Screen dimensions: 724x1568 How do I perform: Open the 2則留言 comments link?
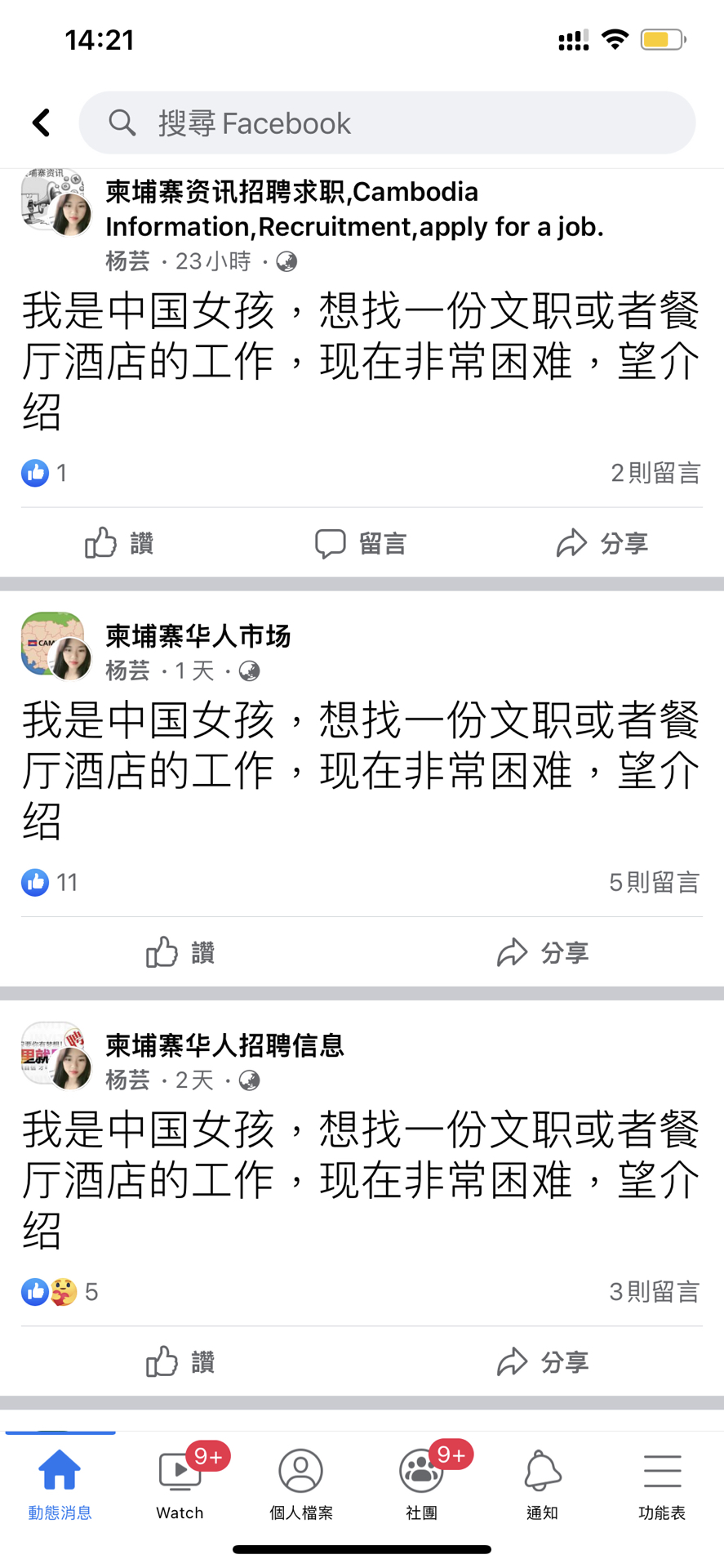click(655, 473)
